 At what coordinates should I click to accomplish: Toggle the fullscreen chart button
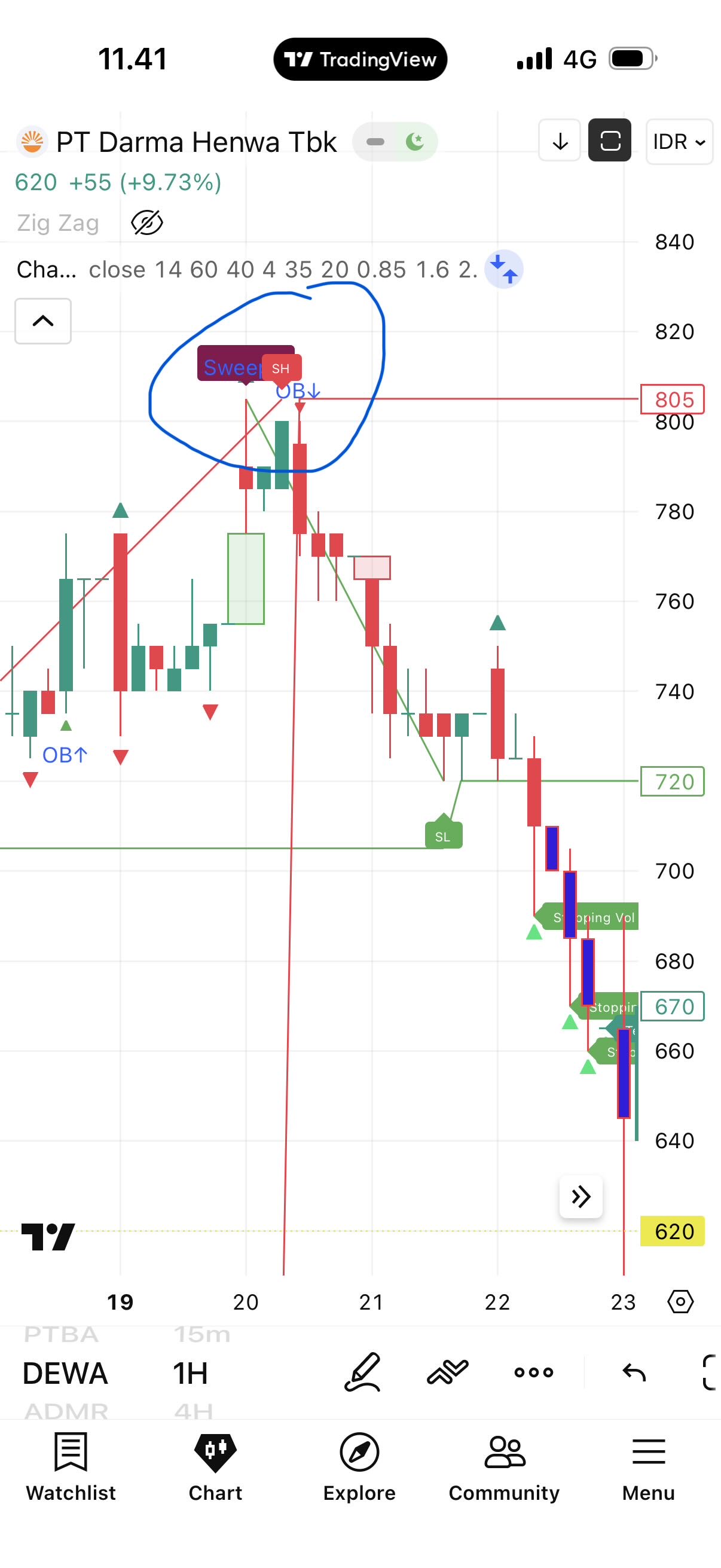(609, 141)
